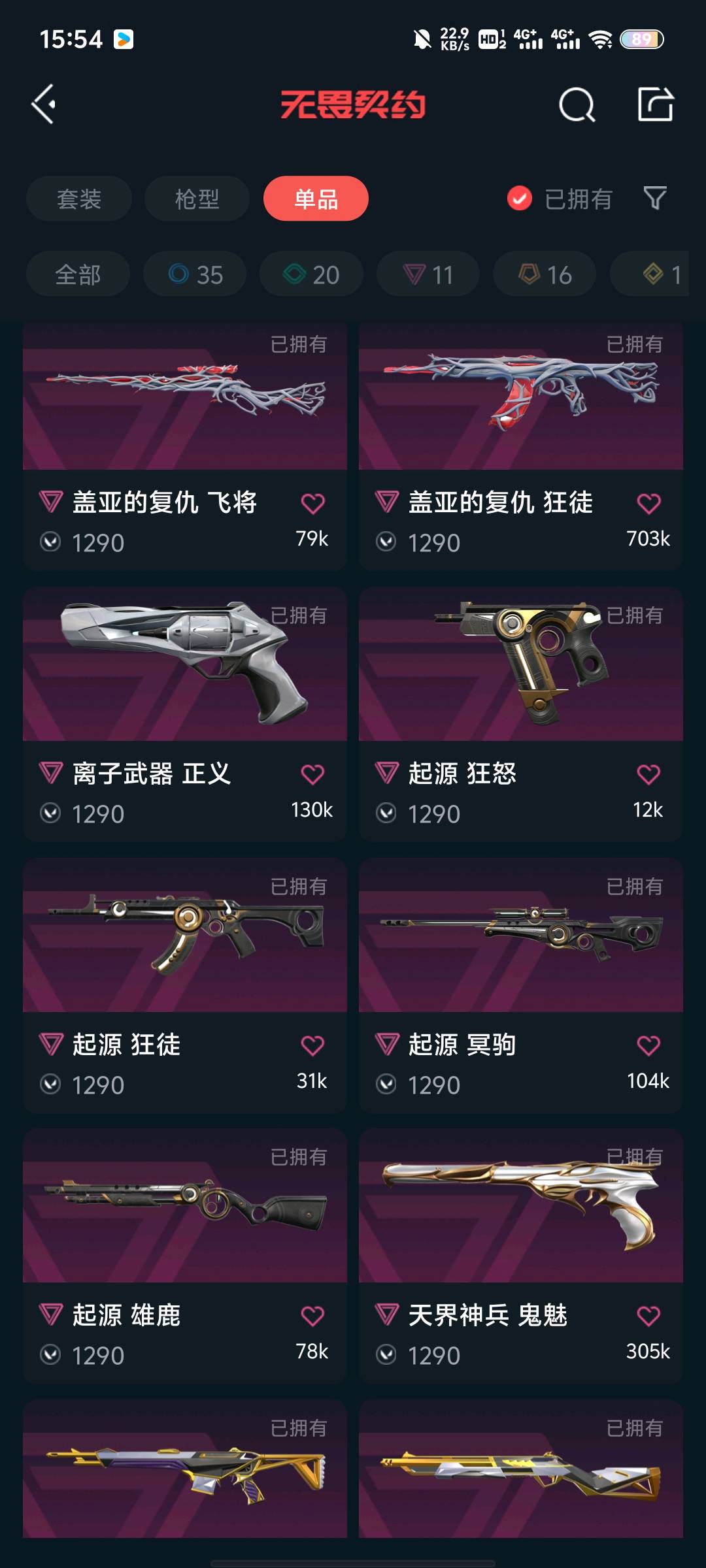The width and height of the screenshot is (706, 1568).
Task: Select the 全部 filter chip
Action: [x=78, y=274]
